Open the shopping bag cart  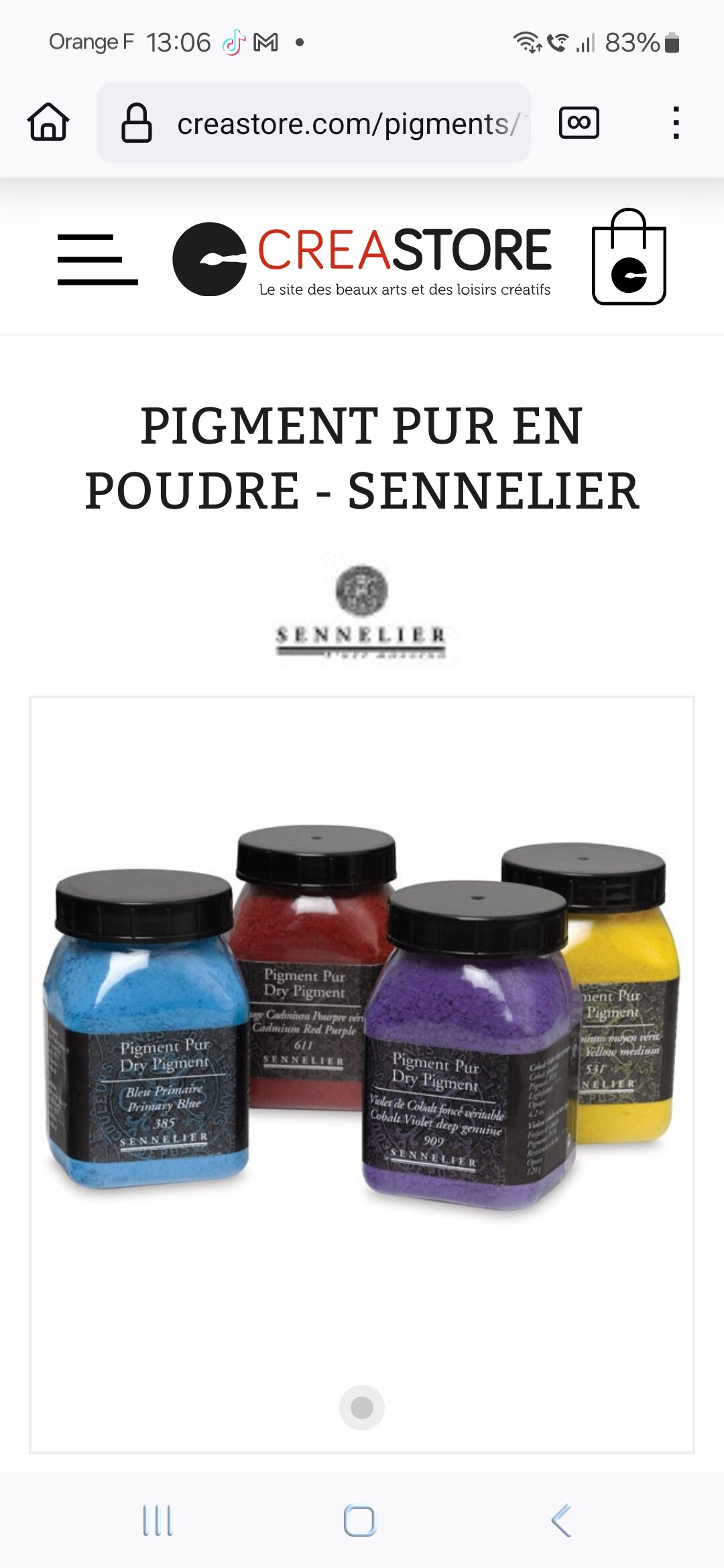(x=628, y=257)
